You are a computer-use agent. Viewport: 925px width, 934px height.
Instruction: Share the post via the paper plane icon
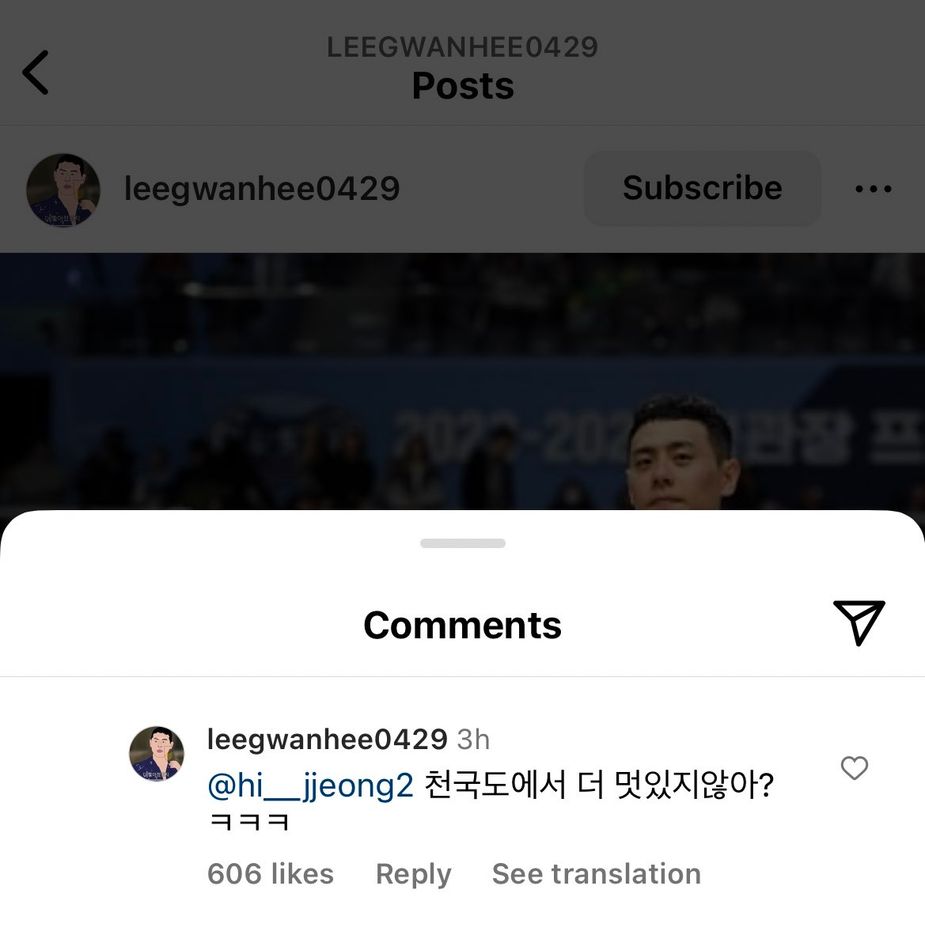tap(858, 623)
